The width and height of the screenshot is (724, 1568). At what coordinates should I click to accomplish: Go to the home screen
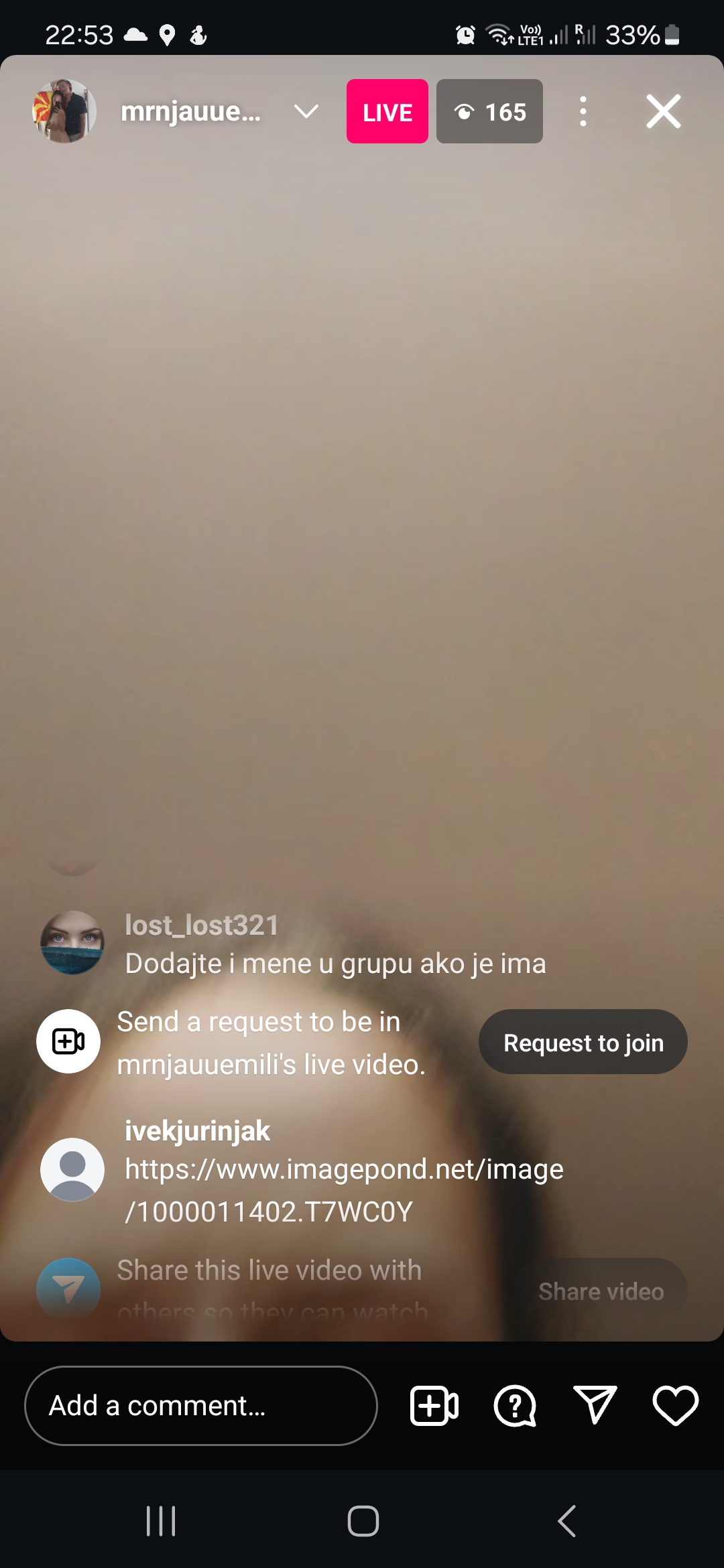(x=363, y=1521)
